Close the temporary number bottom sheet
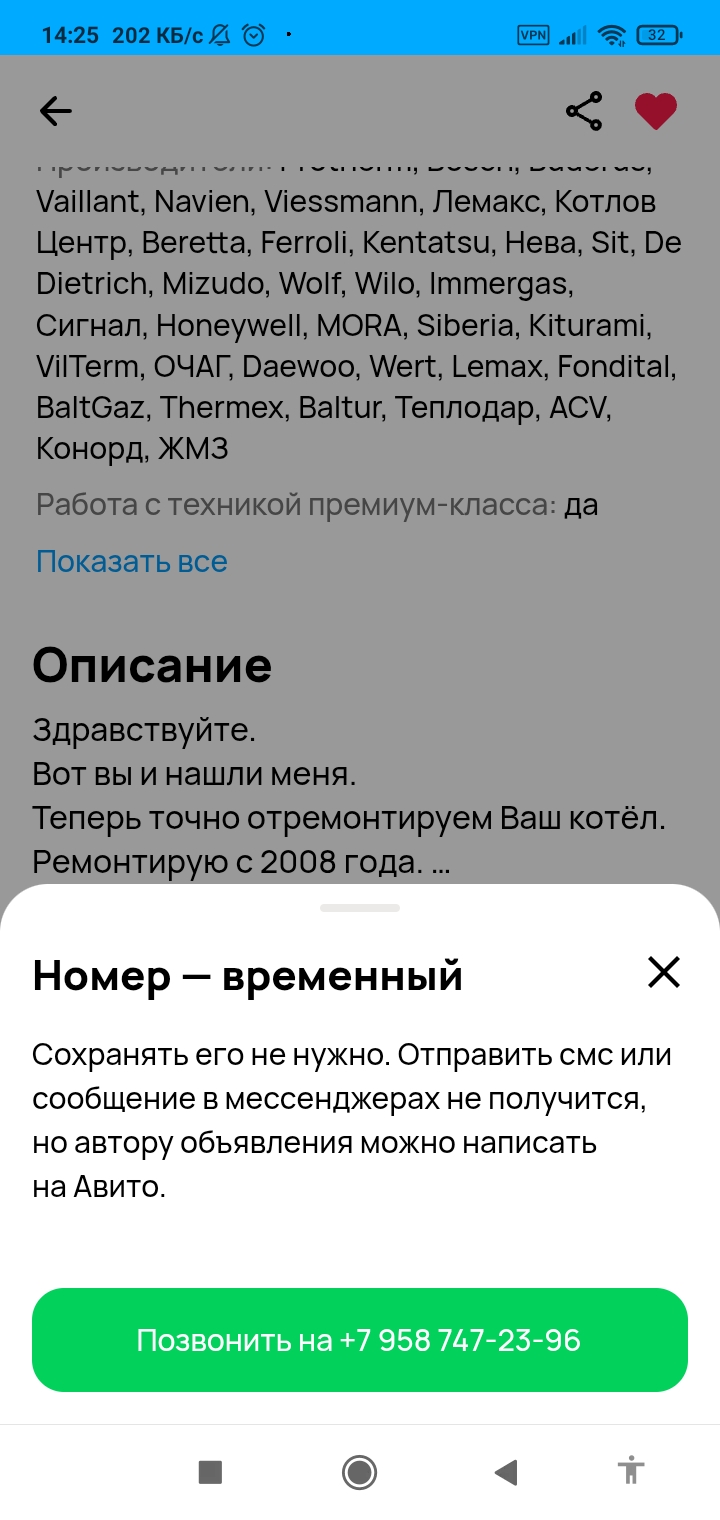720x1520 pixels. pos(663,972)
